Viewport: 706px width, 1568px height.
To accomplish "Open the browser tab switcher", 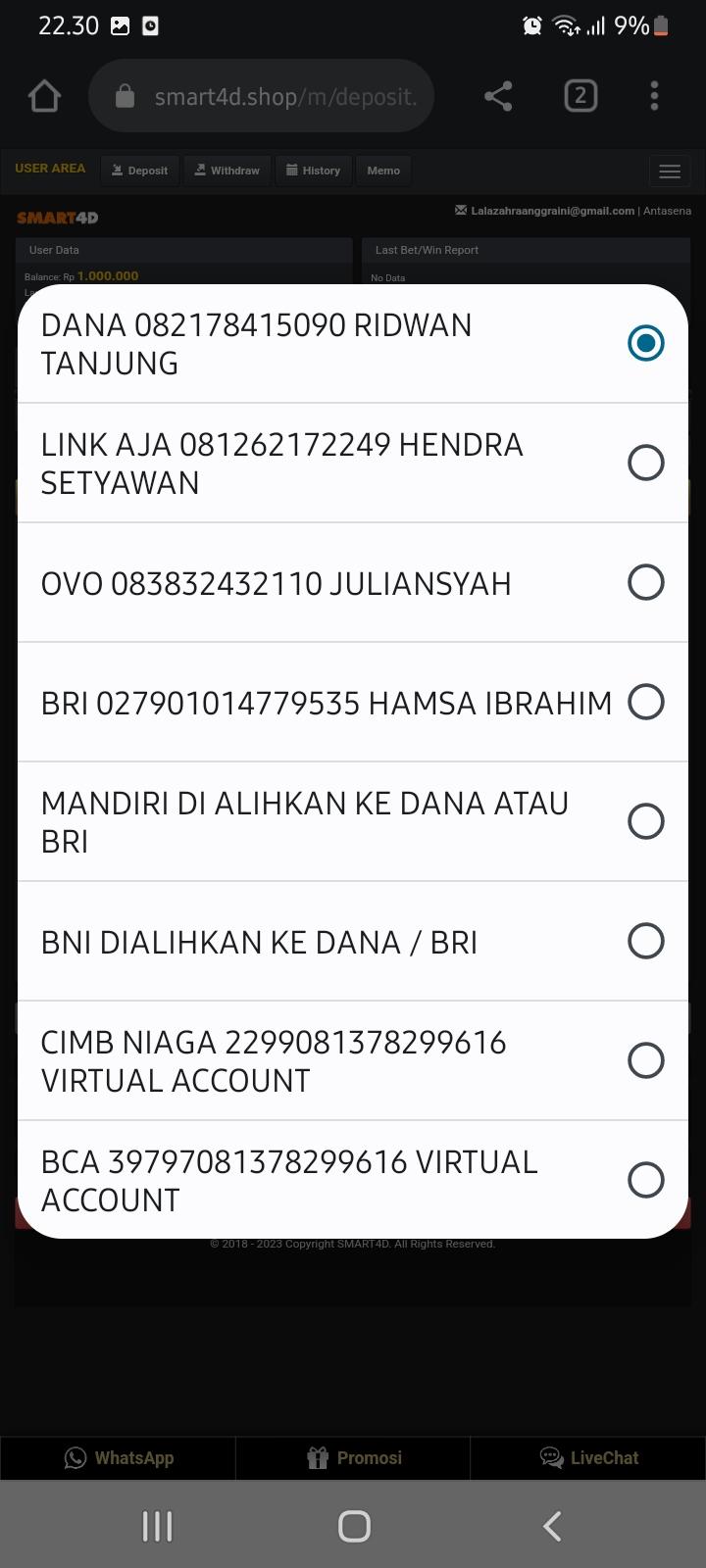I will [x=580, y=96].
